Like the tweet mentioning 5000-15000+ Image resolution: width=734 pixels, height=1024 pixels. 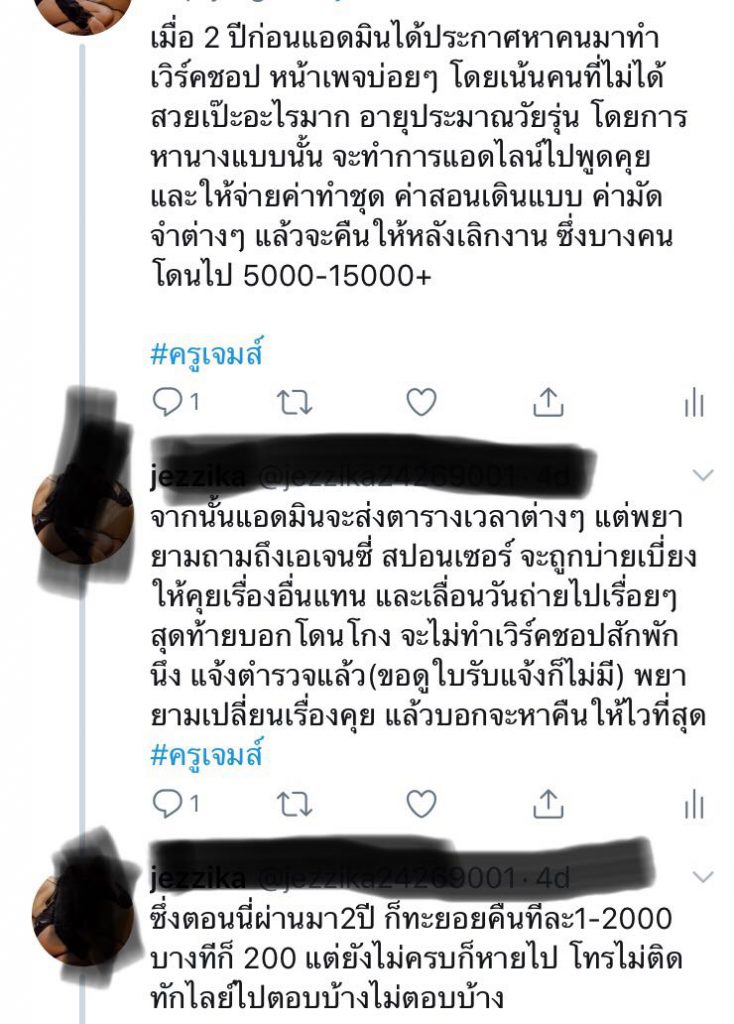421,402
